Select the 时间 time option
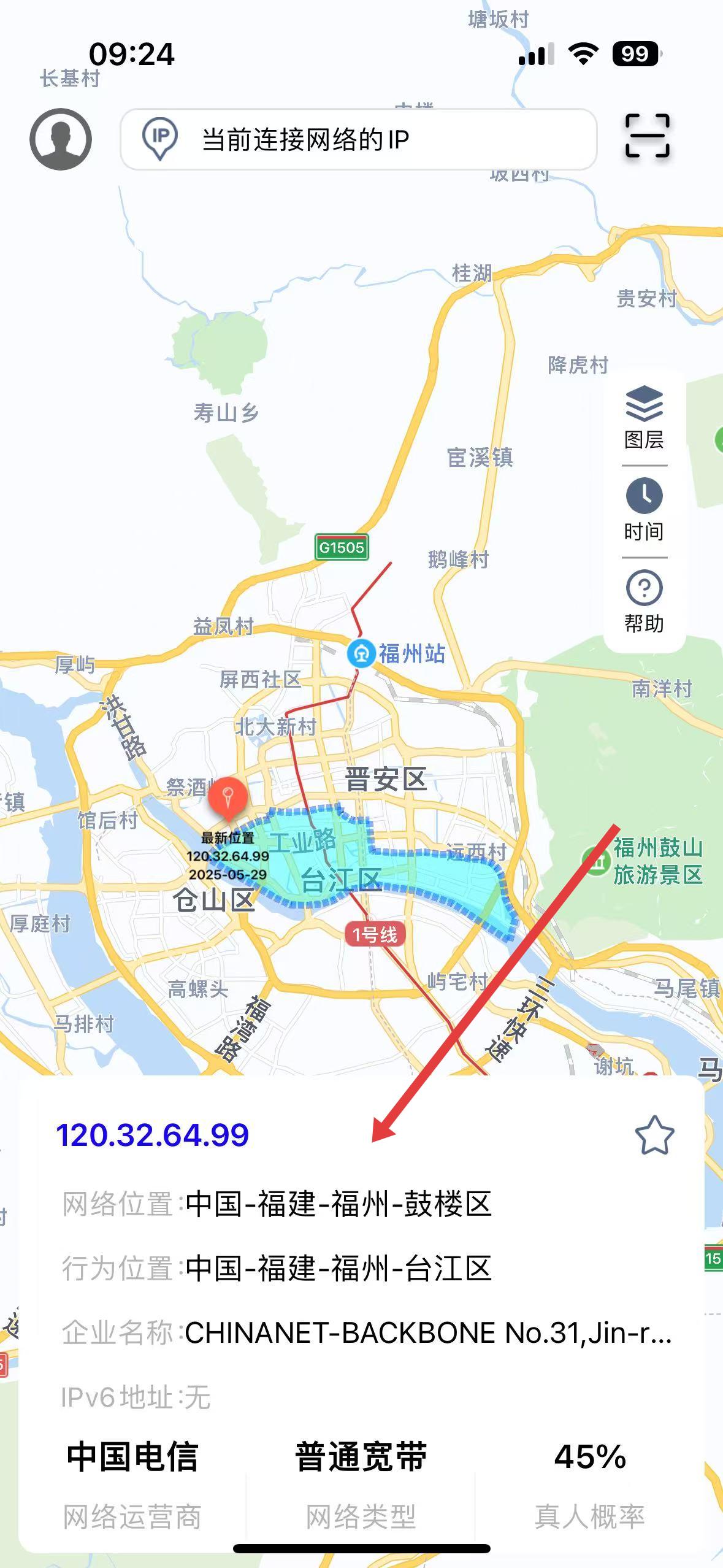 click(644, 509)
